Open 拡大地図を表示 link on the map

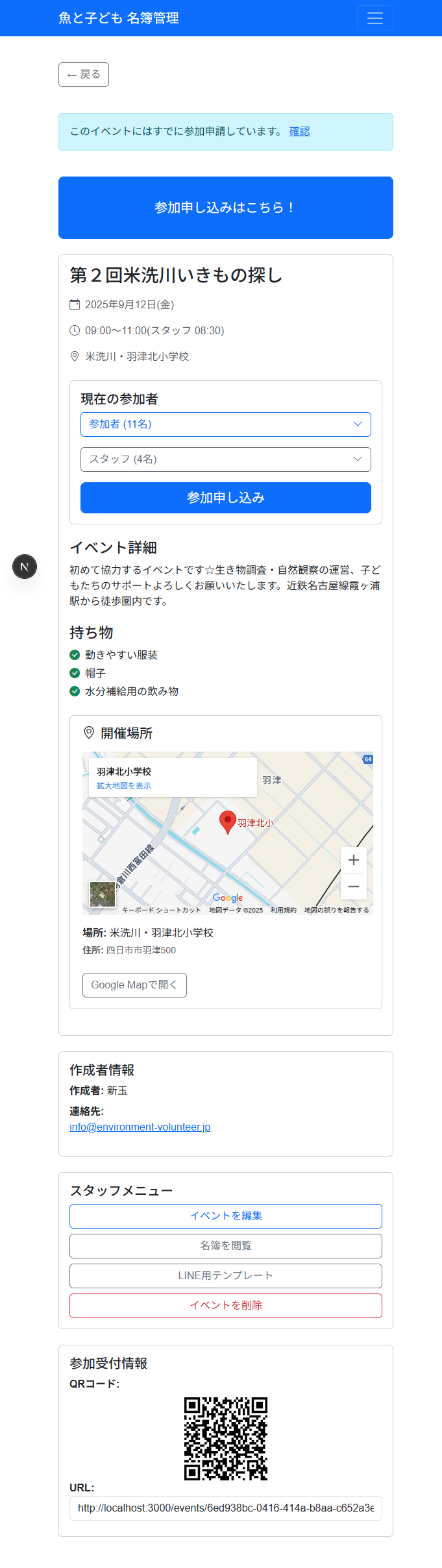(123, 786)
